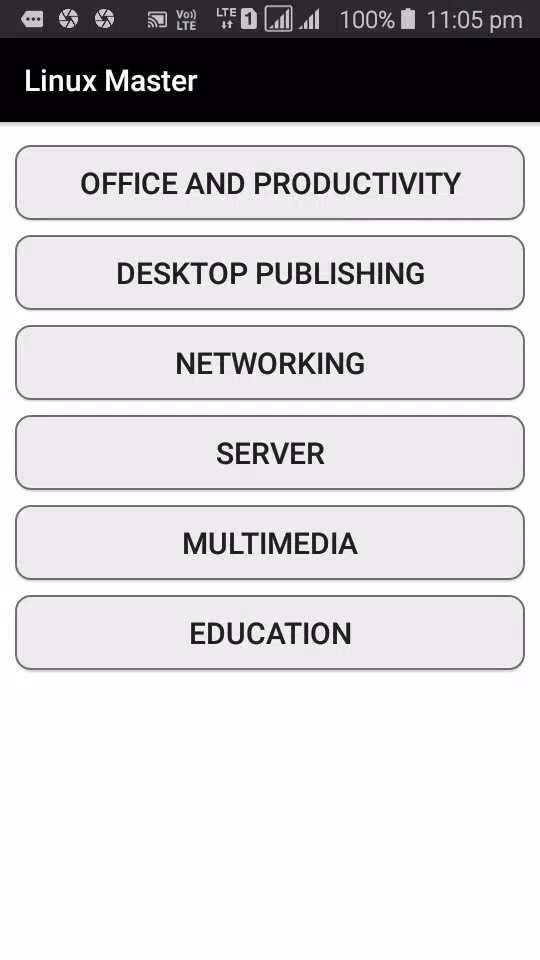Screen dimensions: 540x960
Task: Open the Education category
Action: coord(270,632)
